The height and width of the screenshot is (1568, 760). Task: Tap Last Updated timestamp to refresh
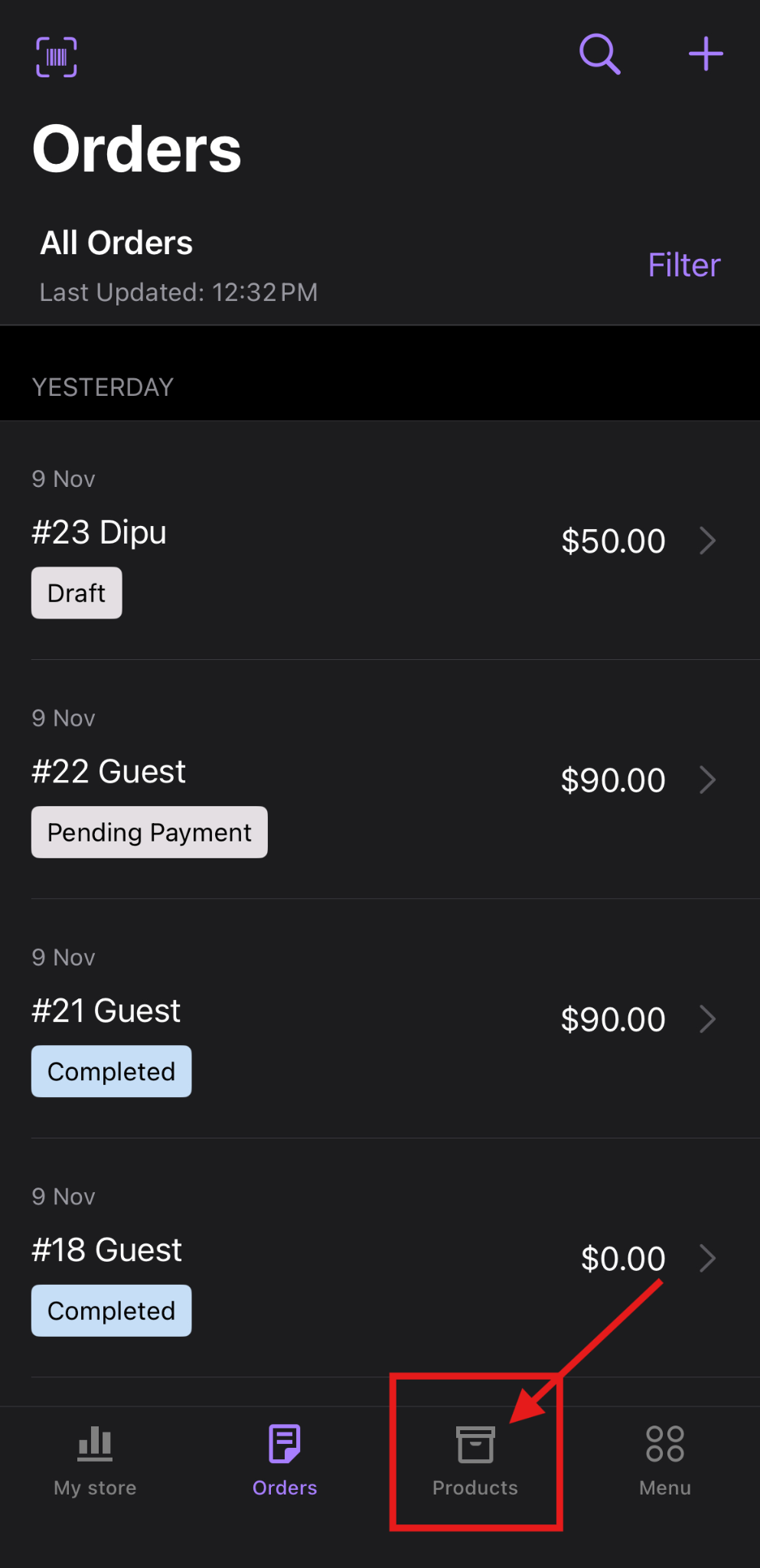(178, 292)
